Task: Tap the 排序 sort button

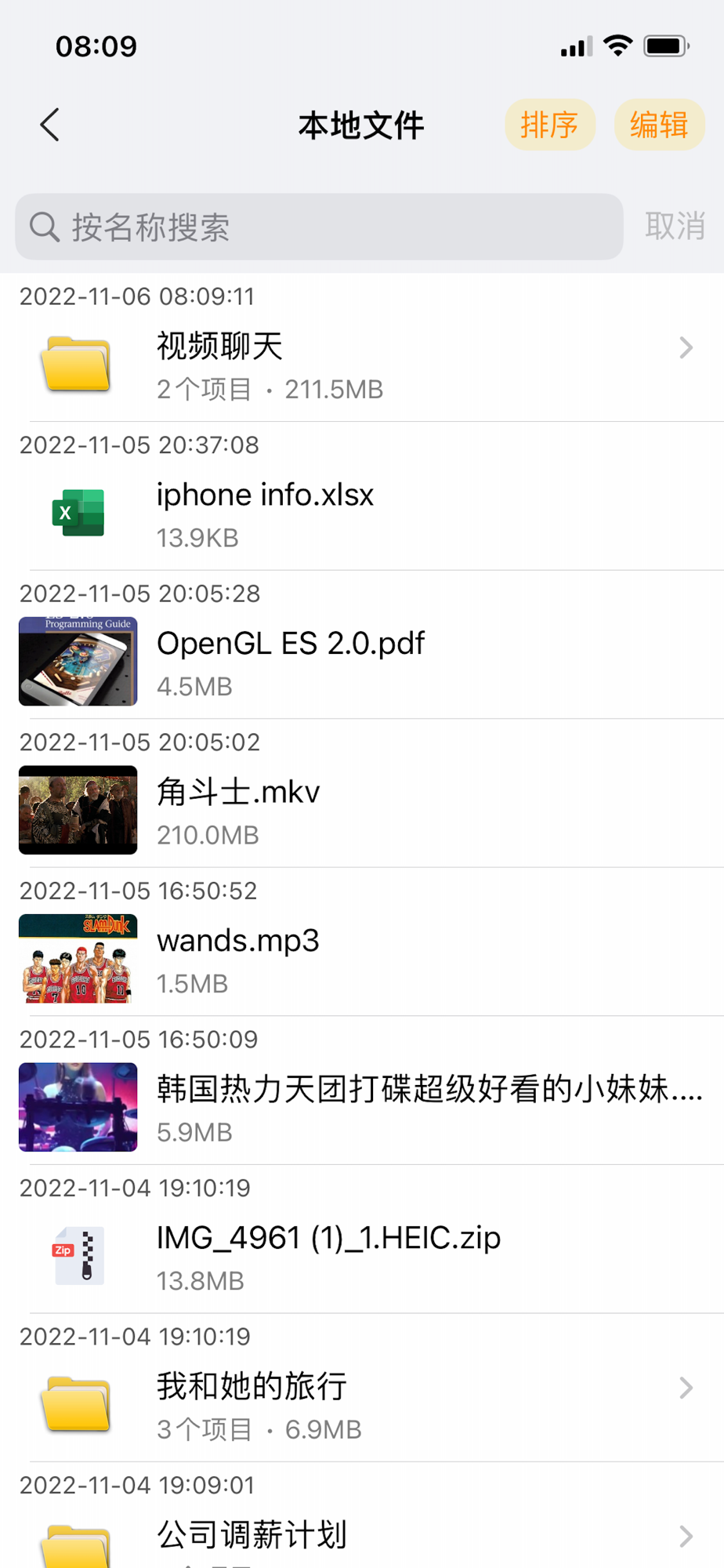Action: 549,125
